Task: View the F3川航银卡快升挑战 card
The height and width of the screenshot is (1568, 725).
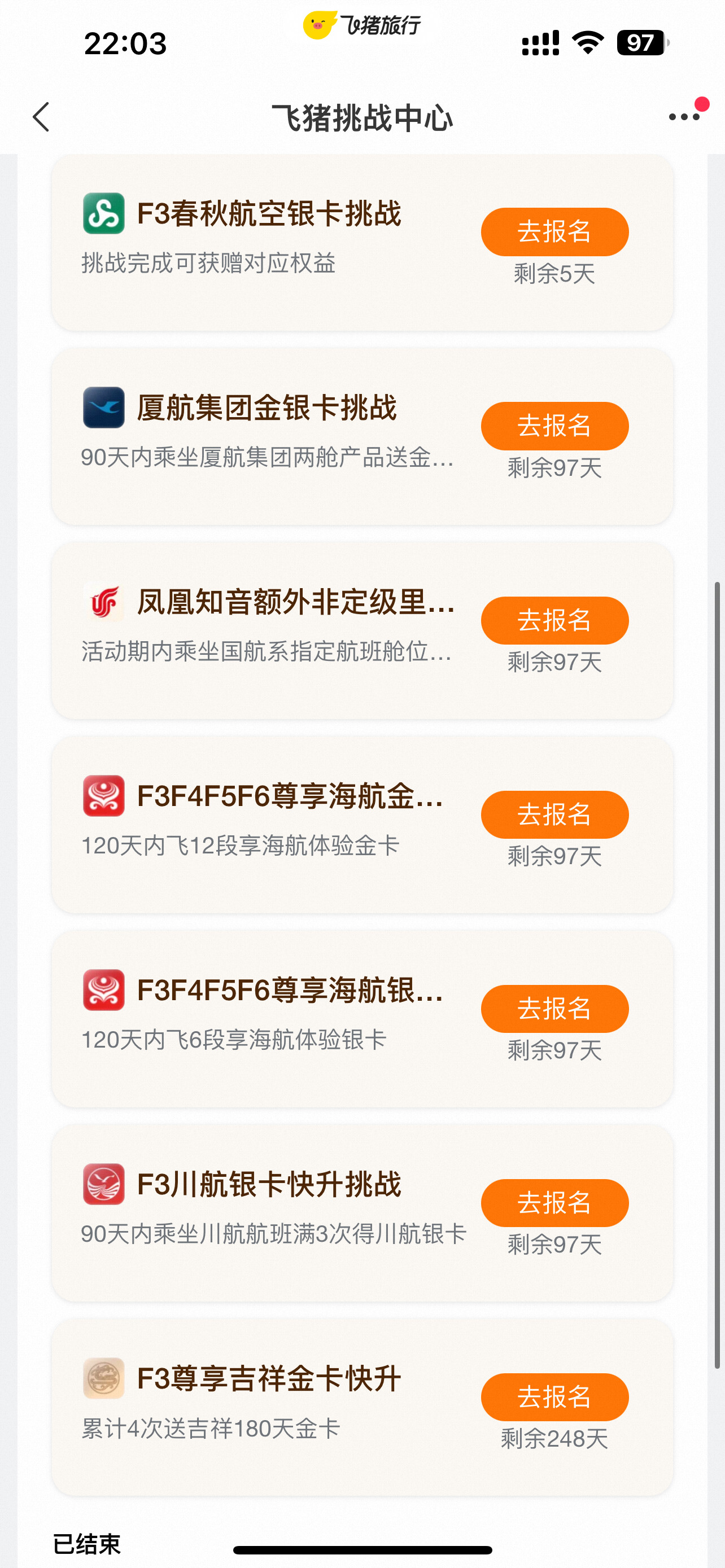Action: pyautogui.click(x=268, y=1185)
